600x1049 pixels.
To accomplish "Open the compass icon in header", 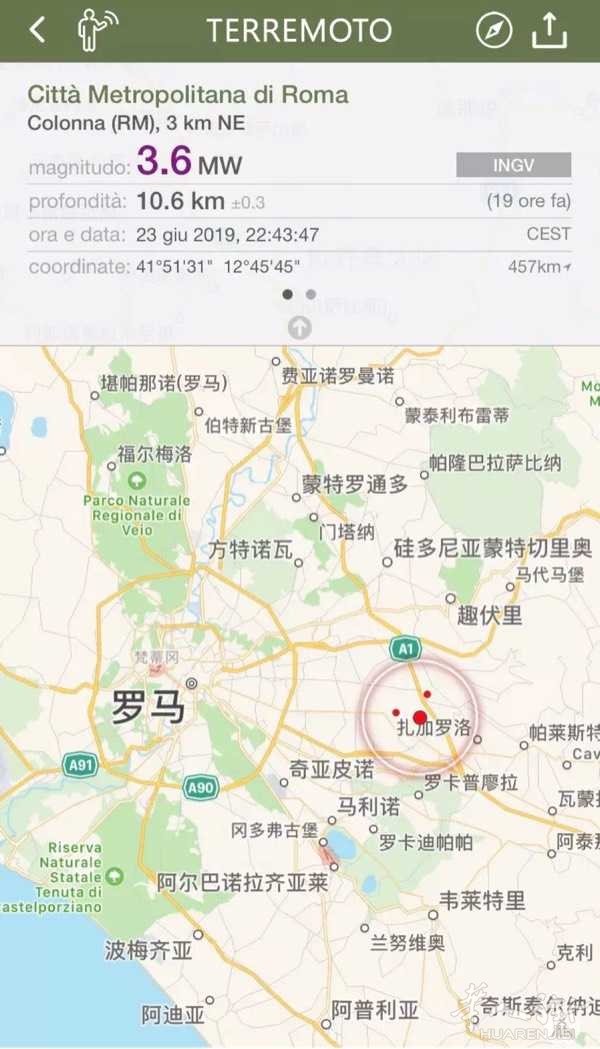I will [x=494, y=30].
